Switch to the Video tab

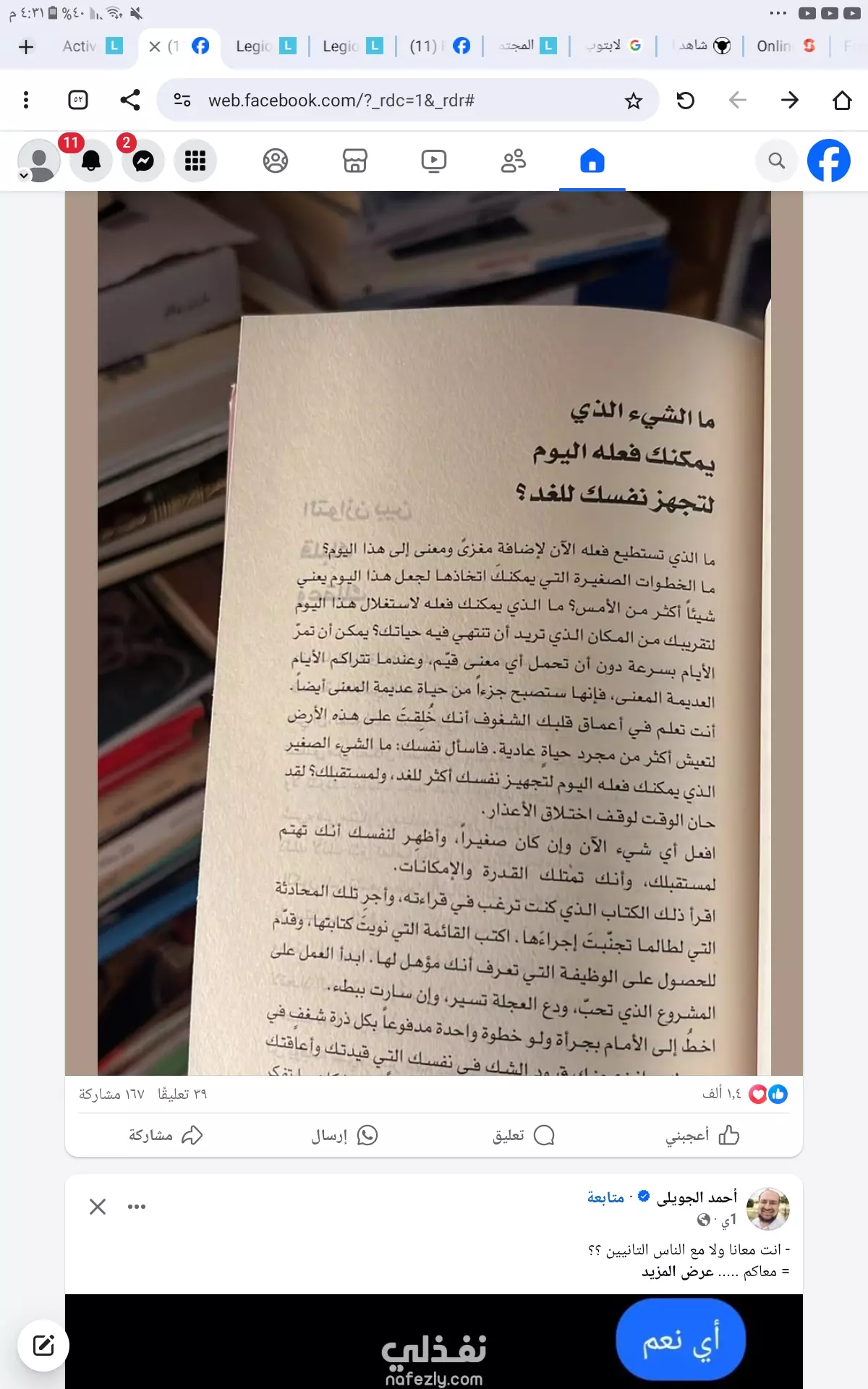[434, 161]
